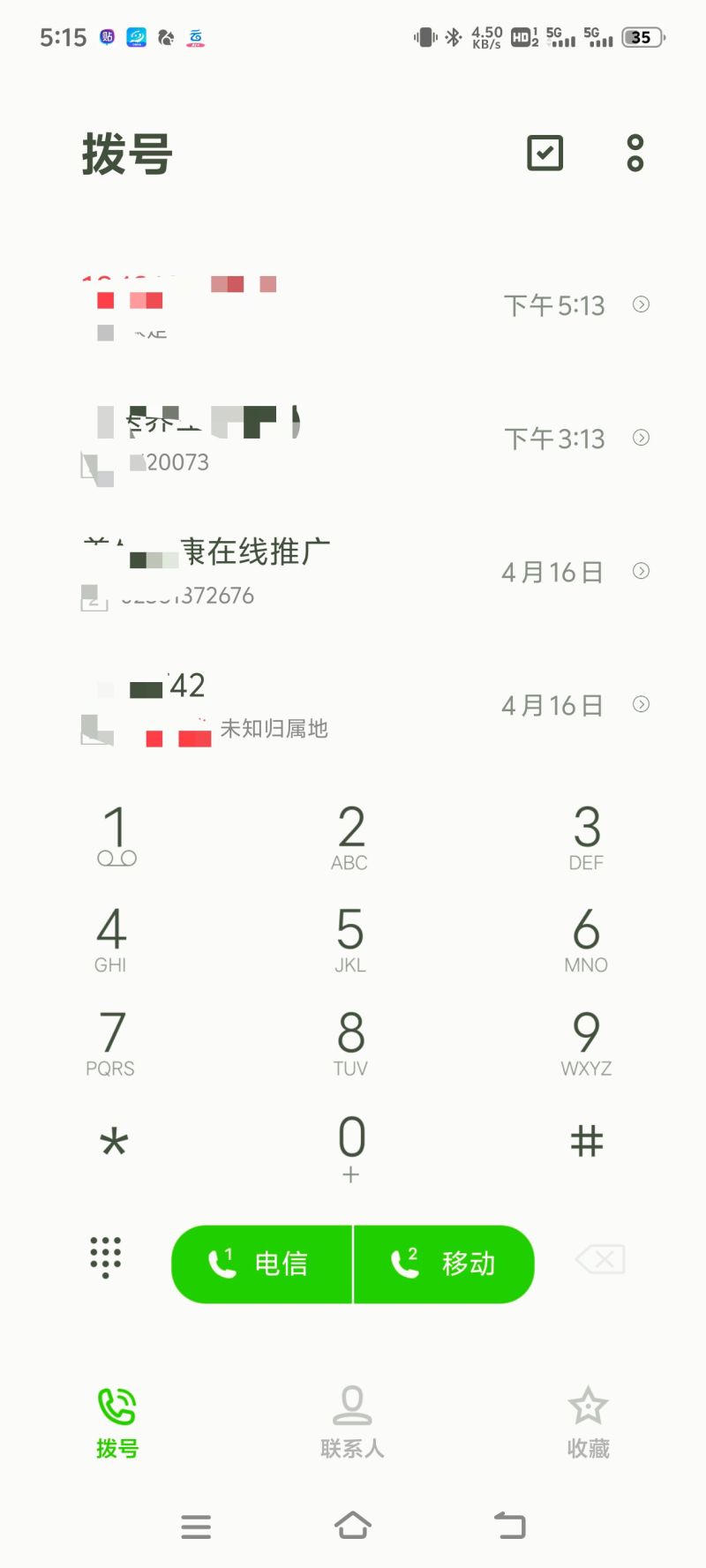Tap the star key

click(114, 1143)
